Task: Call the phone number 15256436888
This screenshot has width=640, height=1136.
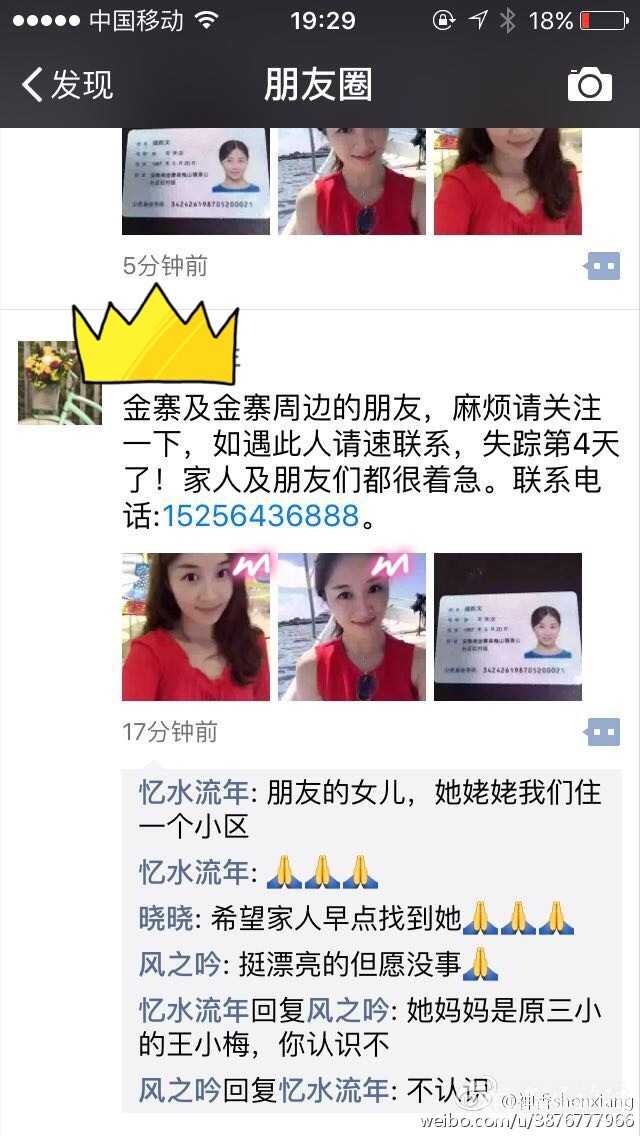Action: 260,516
